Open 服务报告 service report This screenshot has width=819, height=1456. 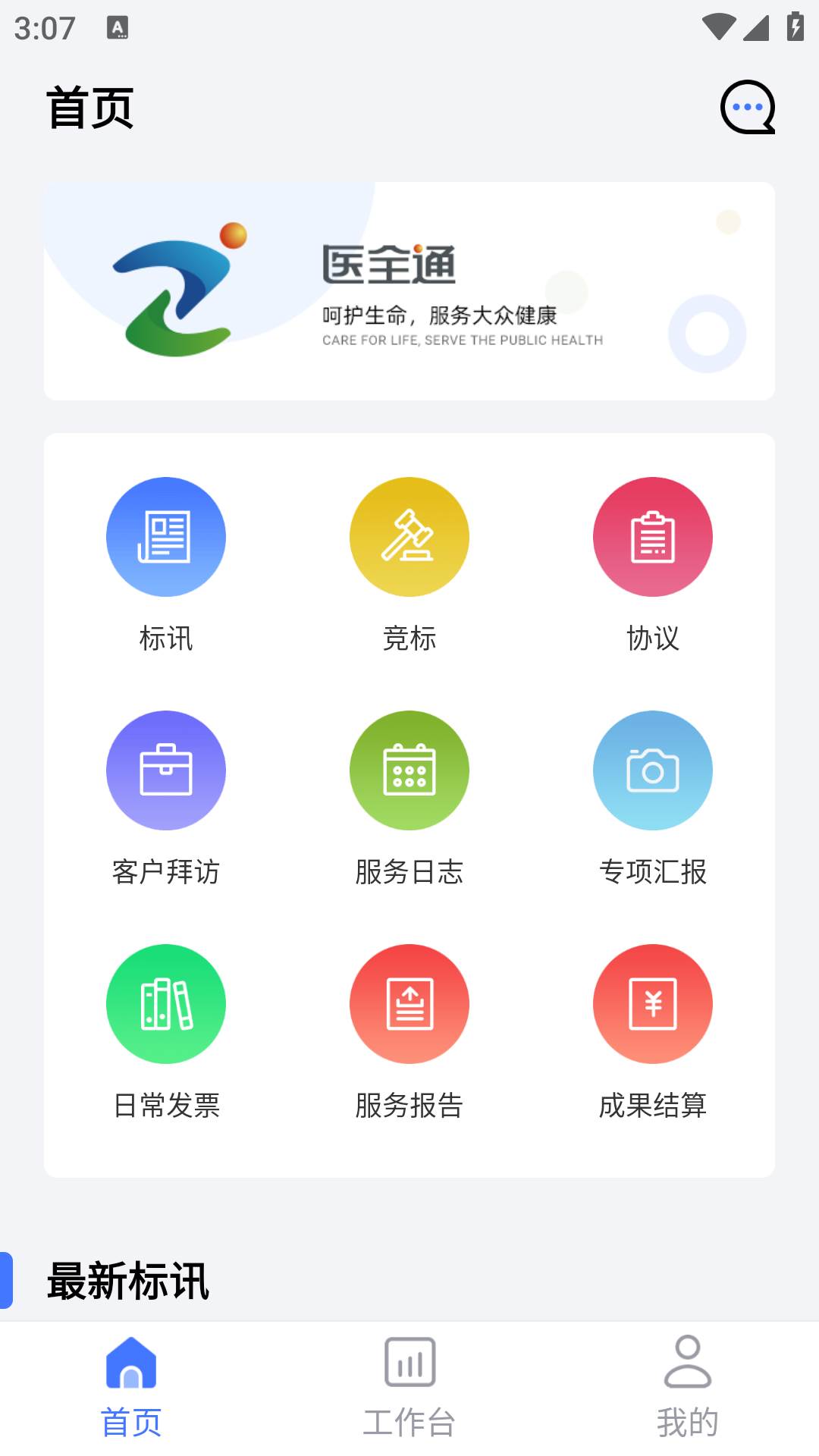409,1004
